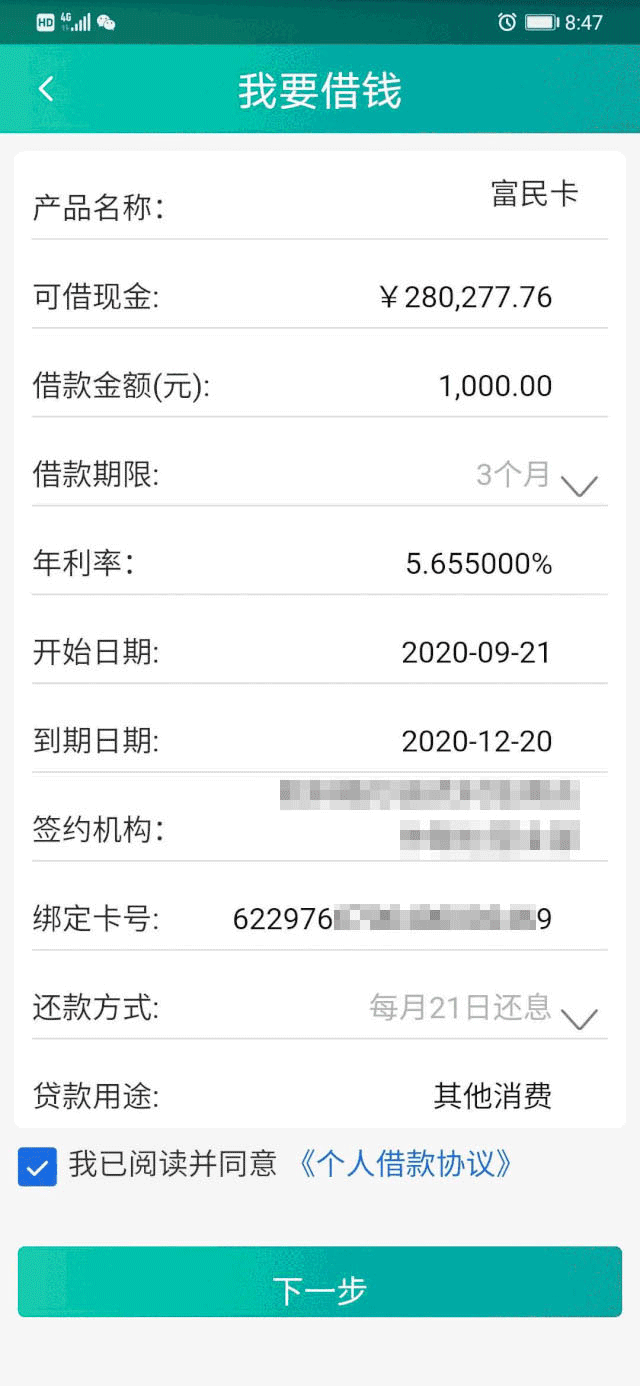Open the 《个人借款协议》 link

point(405,1164)
